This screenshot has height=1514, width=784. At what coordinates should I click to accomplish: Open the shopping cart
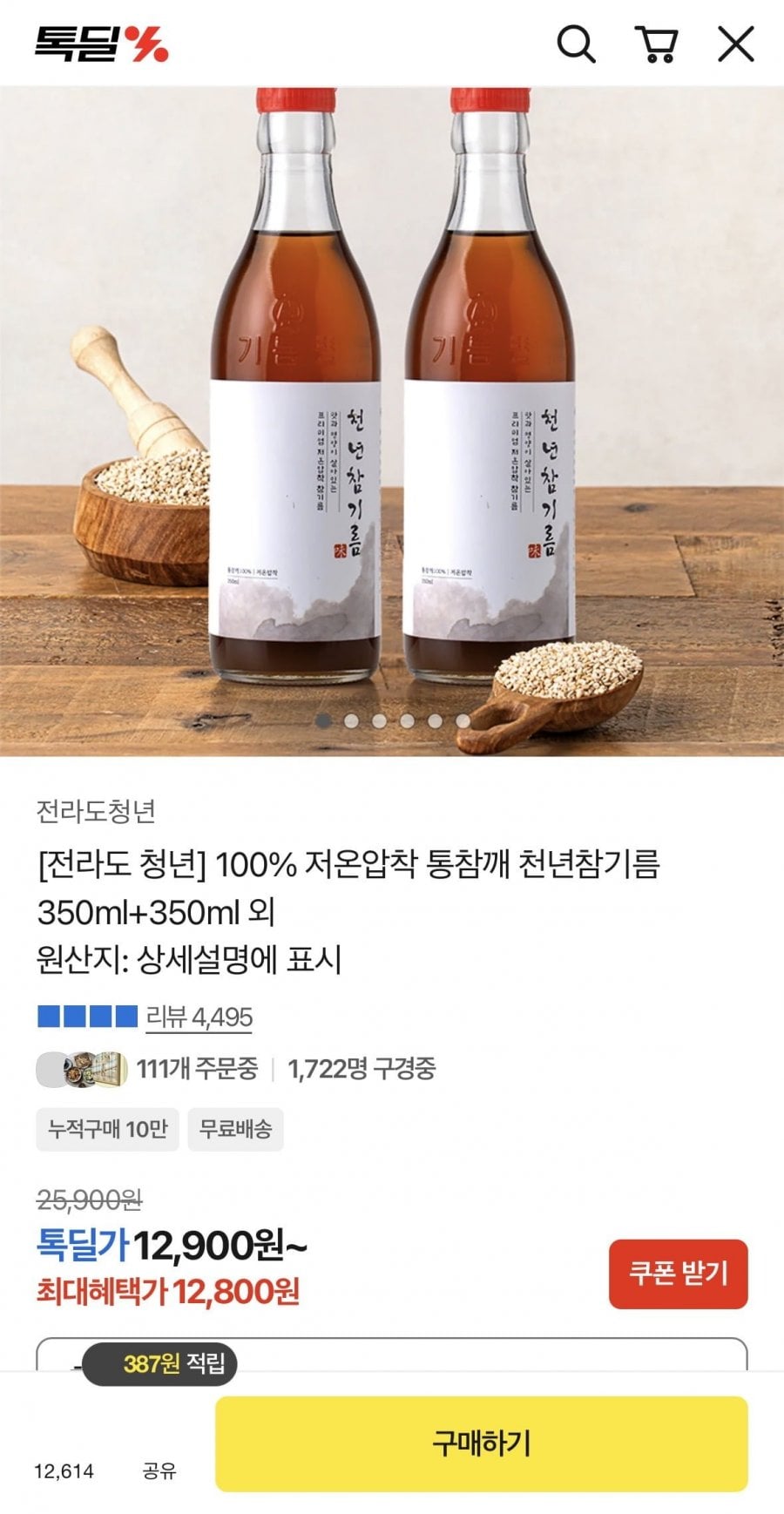[x=657, y=44]
